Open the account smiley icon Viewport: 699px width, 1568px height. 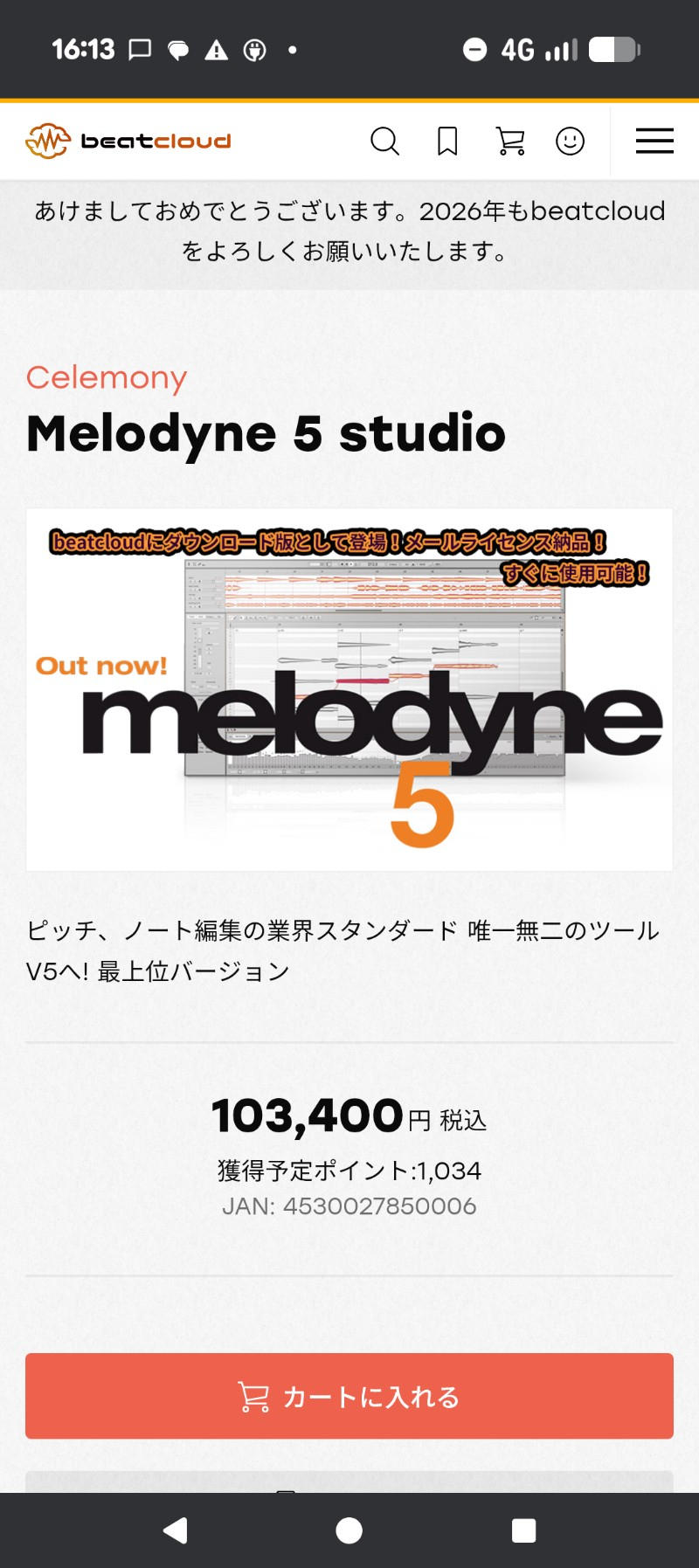tap(570, 141)
